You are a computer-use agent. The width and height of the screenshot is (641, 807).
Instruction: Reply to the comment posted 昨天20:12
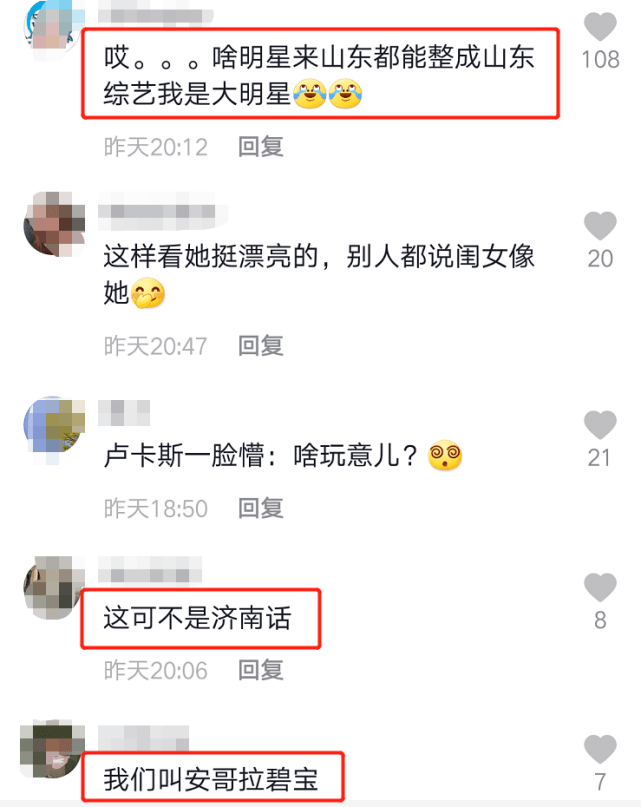coord(260,147)
